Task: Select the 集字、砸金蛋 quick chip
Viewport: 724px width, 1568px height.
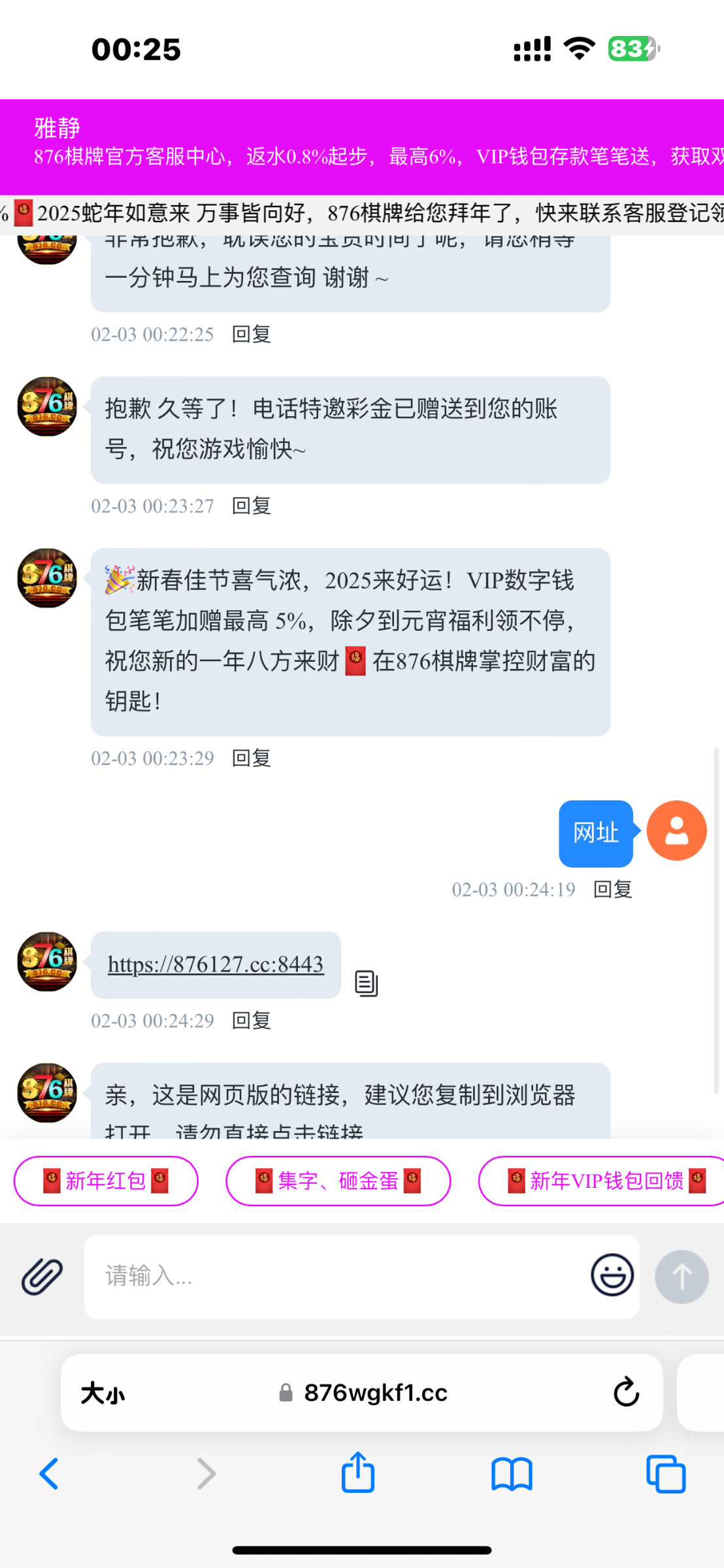Action: [338, 1181]
